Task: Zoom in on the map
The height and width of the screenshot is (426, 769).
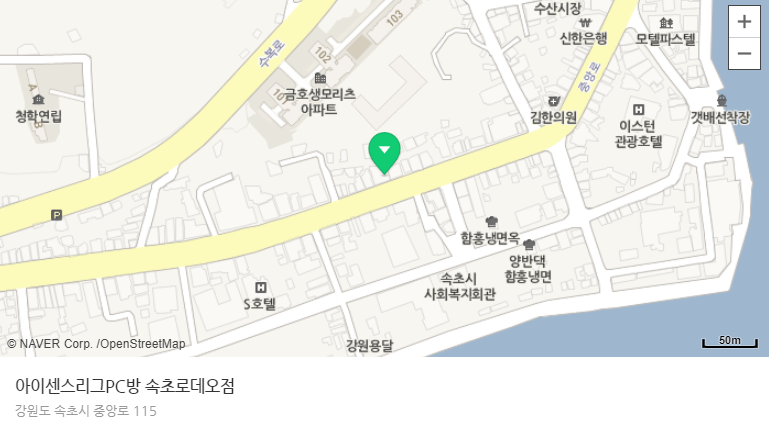Action: (x=744, y=21)
